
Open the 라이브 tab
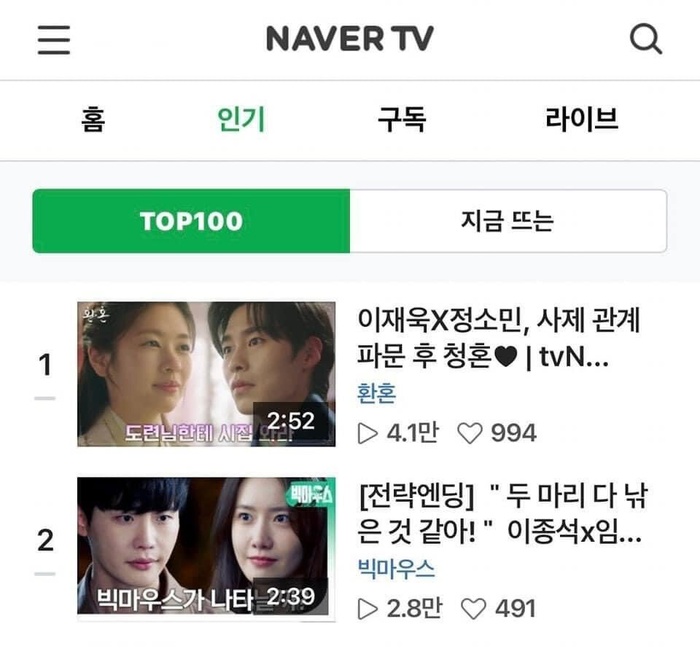[581, 119]
